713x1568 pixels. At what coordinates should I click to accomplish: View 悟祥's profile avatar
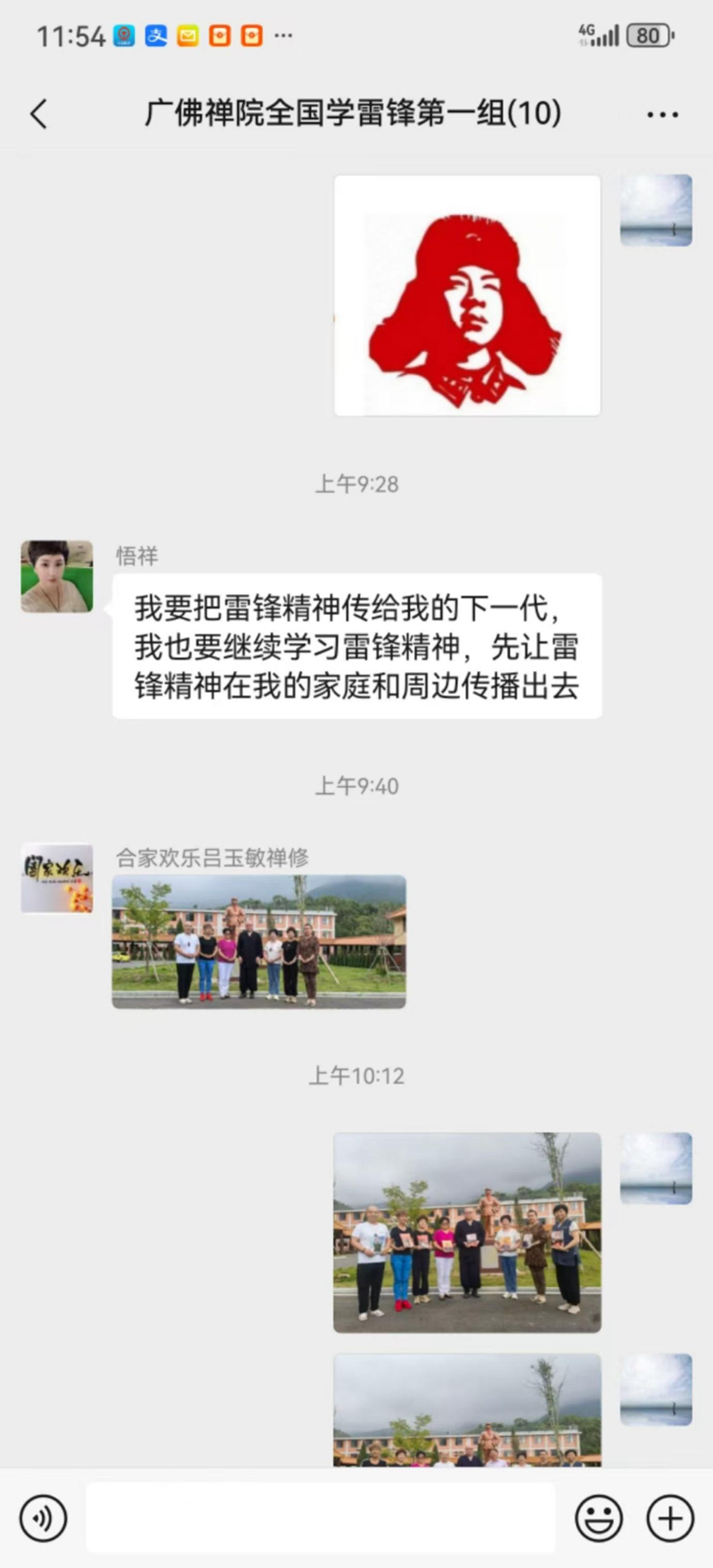point(57,576)
